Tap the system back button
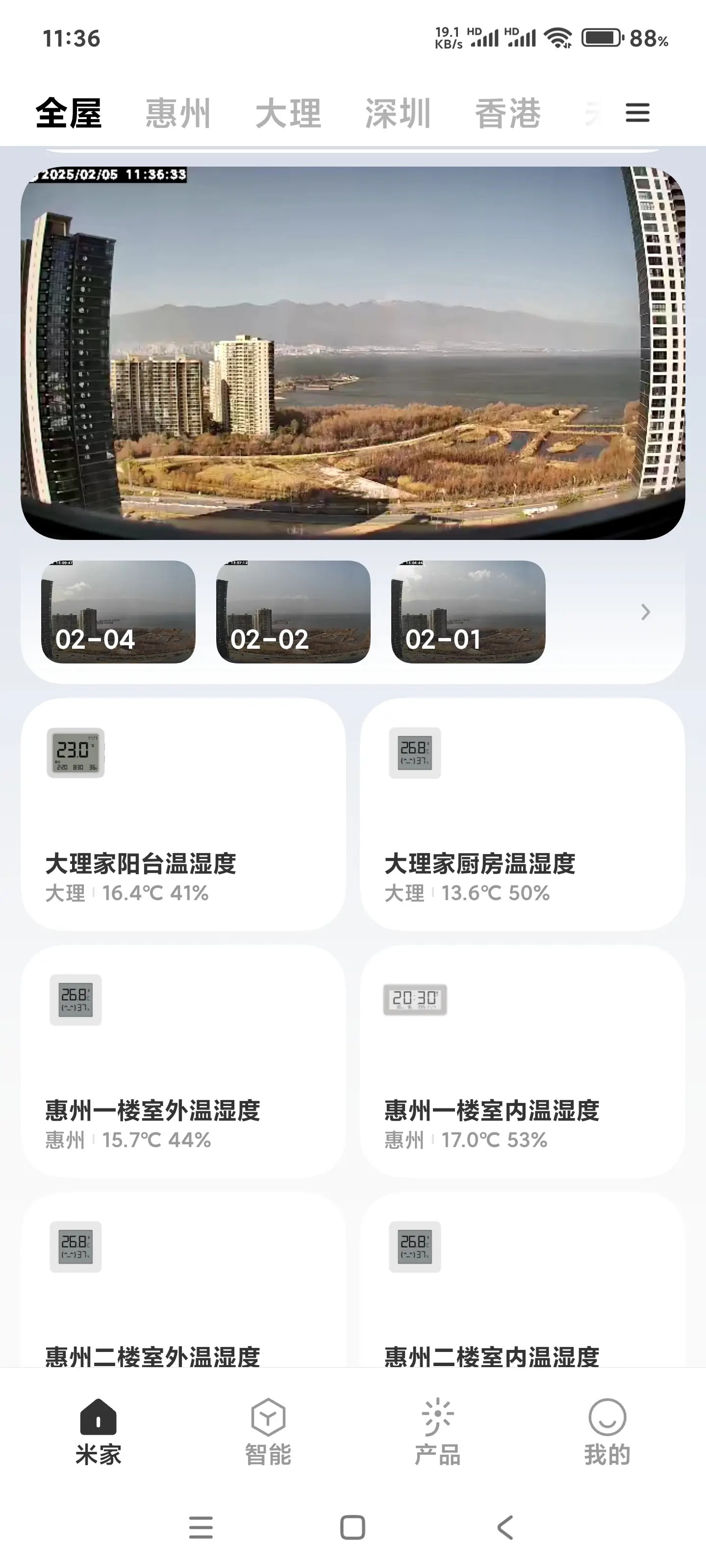The image size is (706, 1568). point(505,1527)
